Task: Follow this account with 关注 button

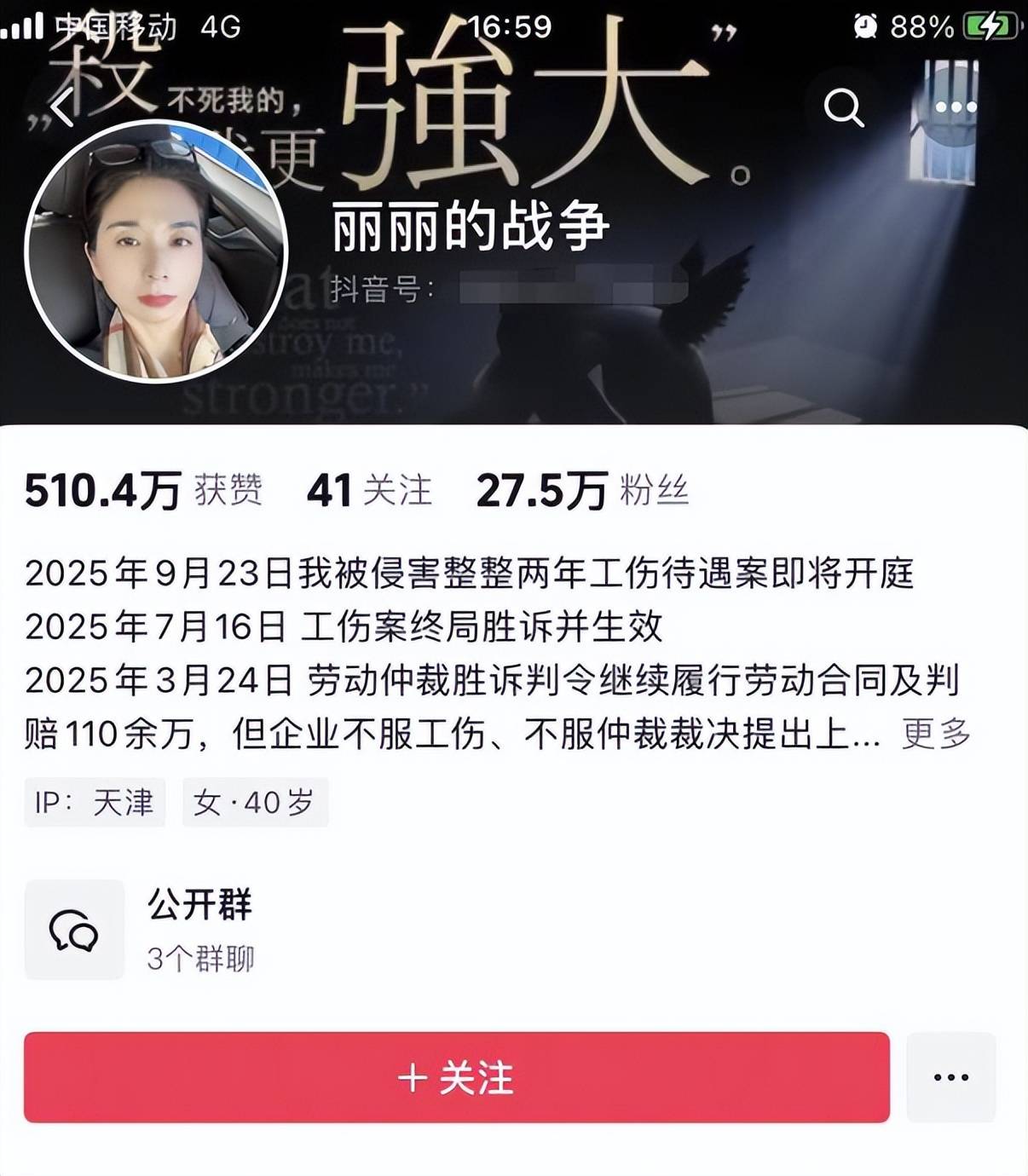Action: point(456,1077)
